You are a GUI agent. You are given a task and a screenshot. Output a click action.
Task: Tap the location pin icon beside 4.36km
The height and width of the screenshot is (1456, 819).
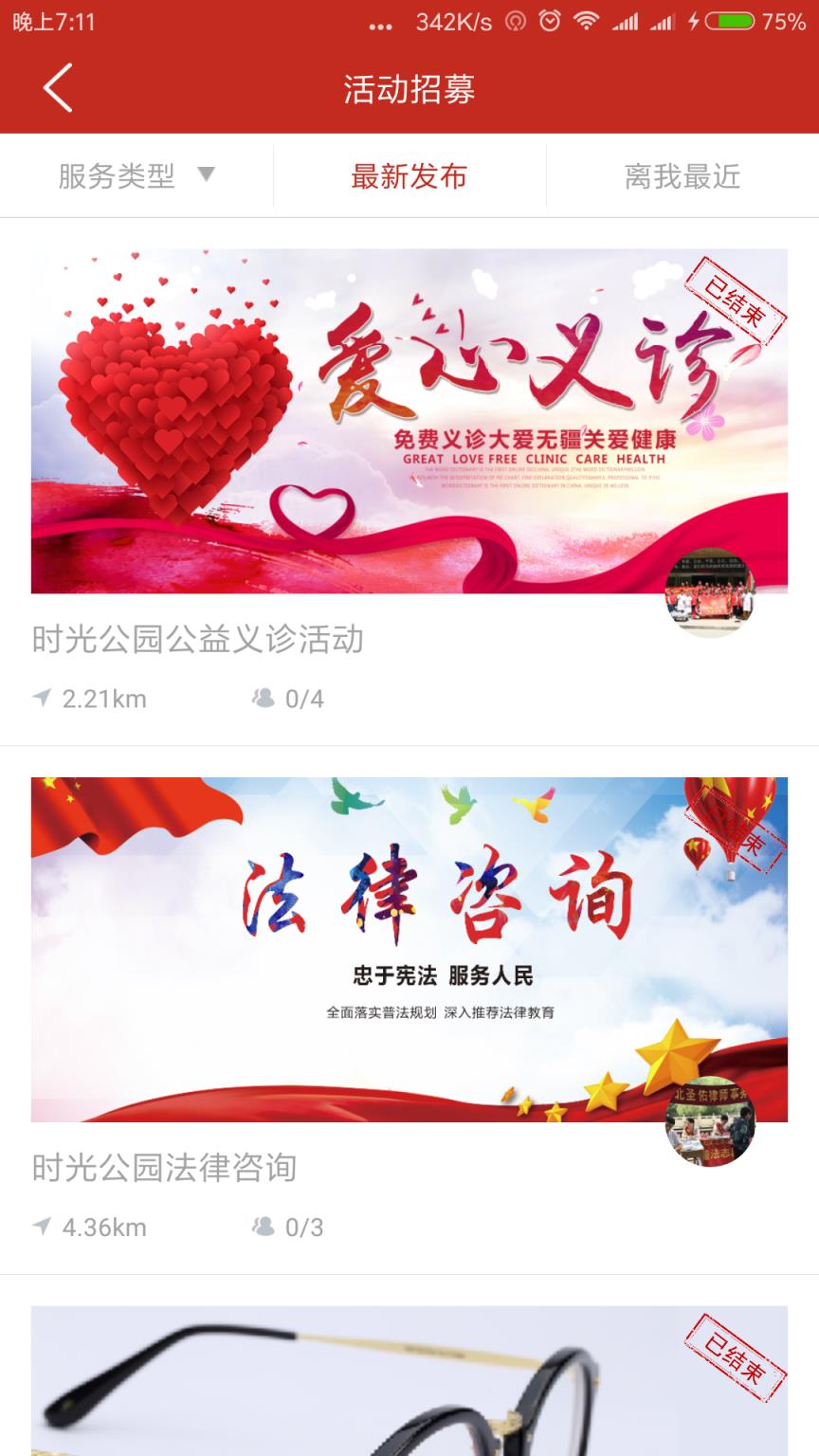[x=40, y=1227]
